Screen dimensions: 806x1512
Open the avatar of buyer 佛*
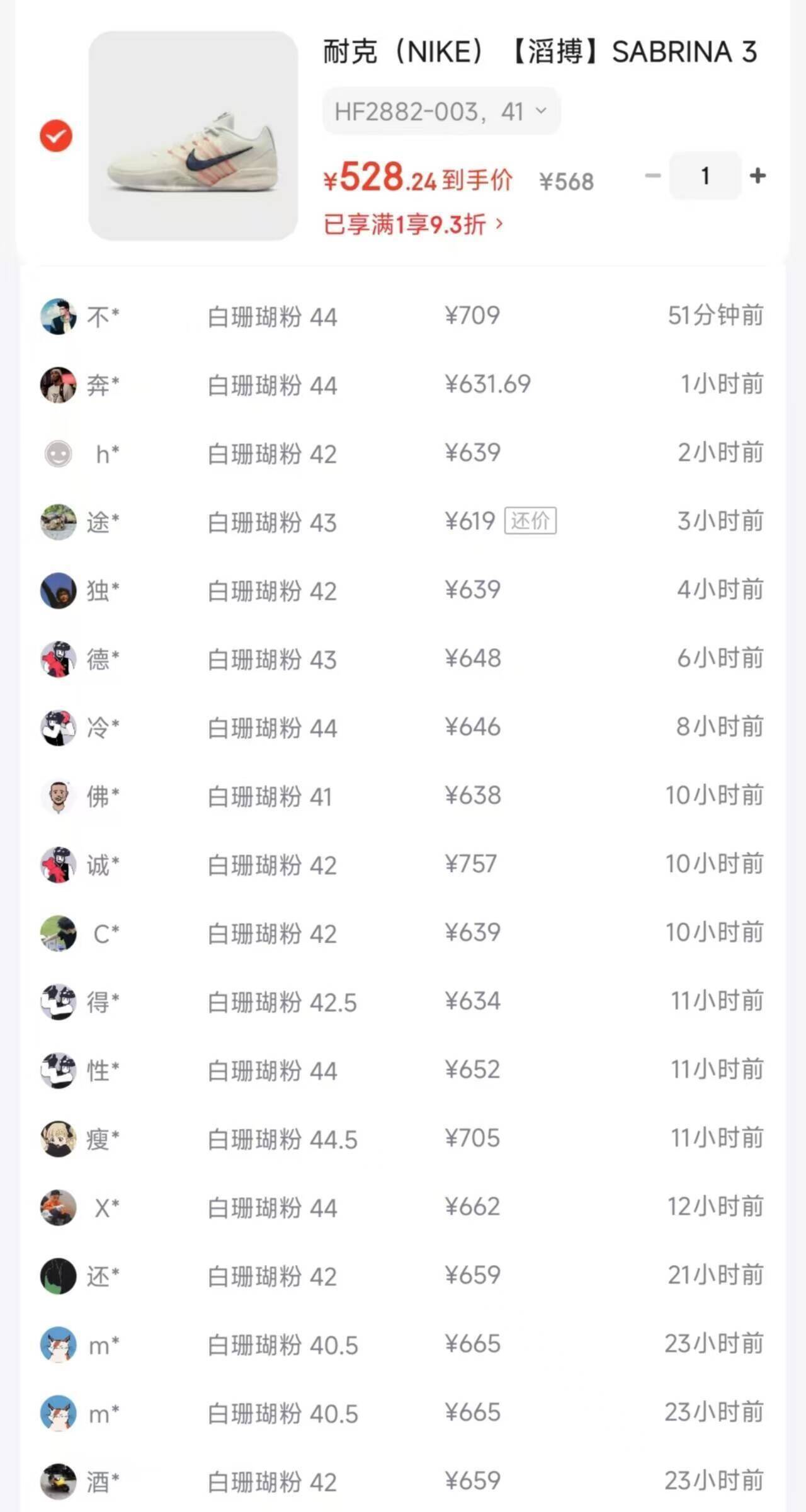(x=57, y=796)
